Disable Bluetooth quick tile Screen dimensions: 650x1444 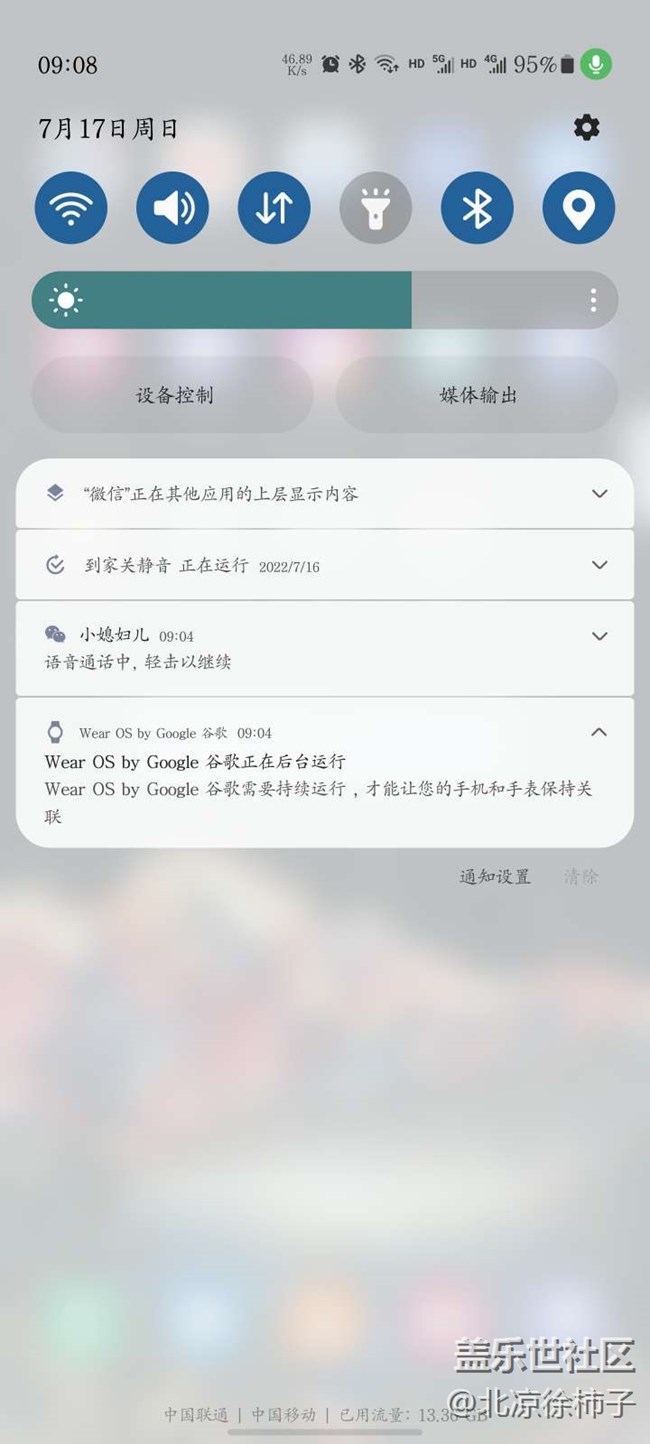(477, 208)
